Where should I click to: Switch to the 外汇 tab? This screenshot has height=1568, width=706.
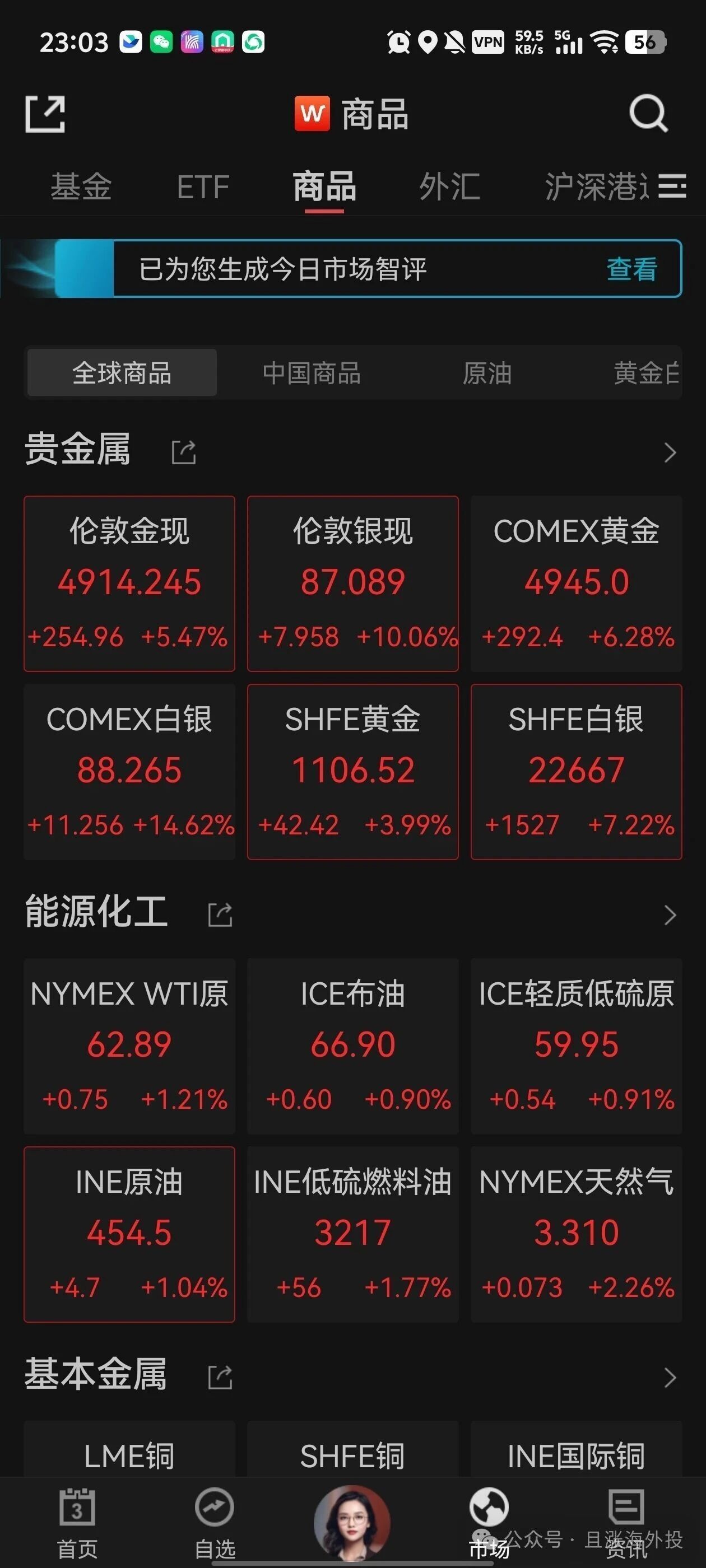click(449, 186)
